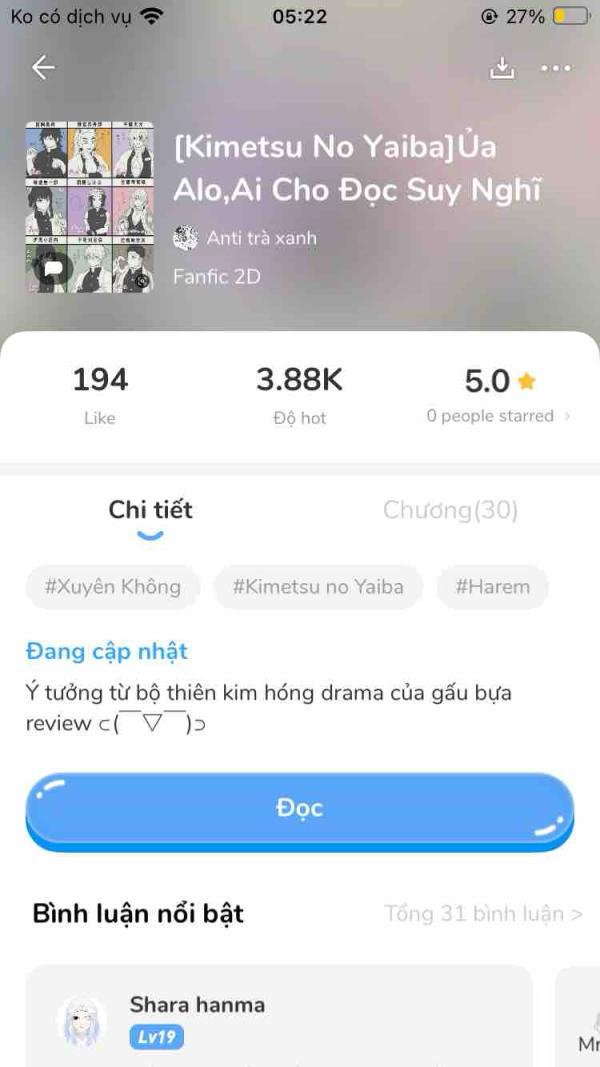Select the #Harem tag
The image size is (600, 1067).
(492, 587)
